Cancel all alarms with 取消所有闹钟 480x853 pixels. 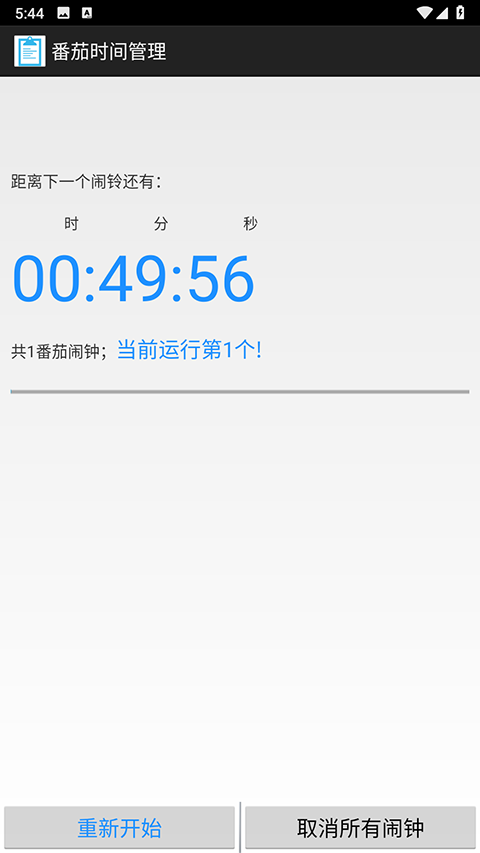pyautogui.click(x=360, y=827)
